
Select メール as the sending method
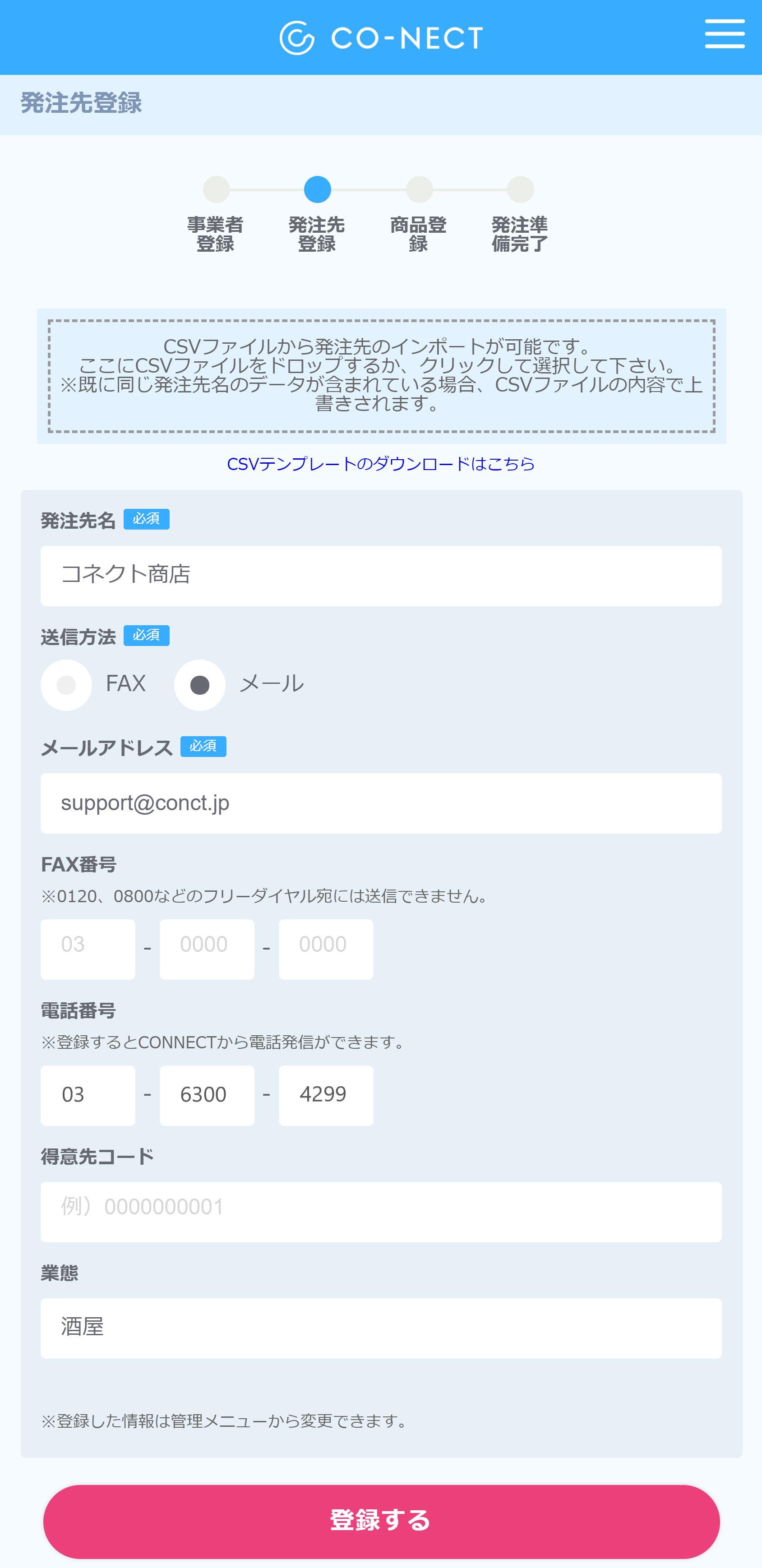click(x=199, y=685)
